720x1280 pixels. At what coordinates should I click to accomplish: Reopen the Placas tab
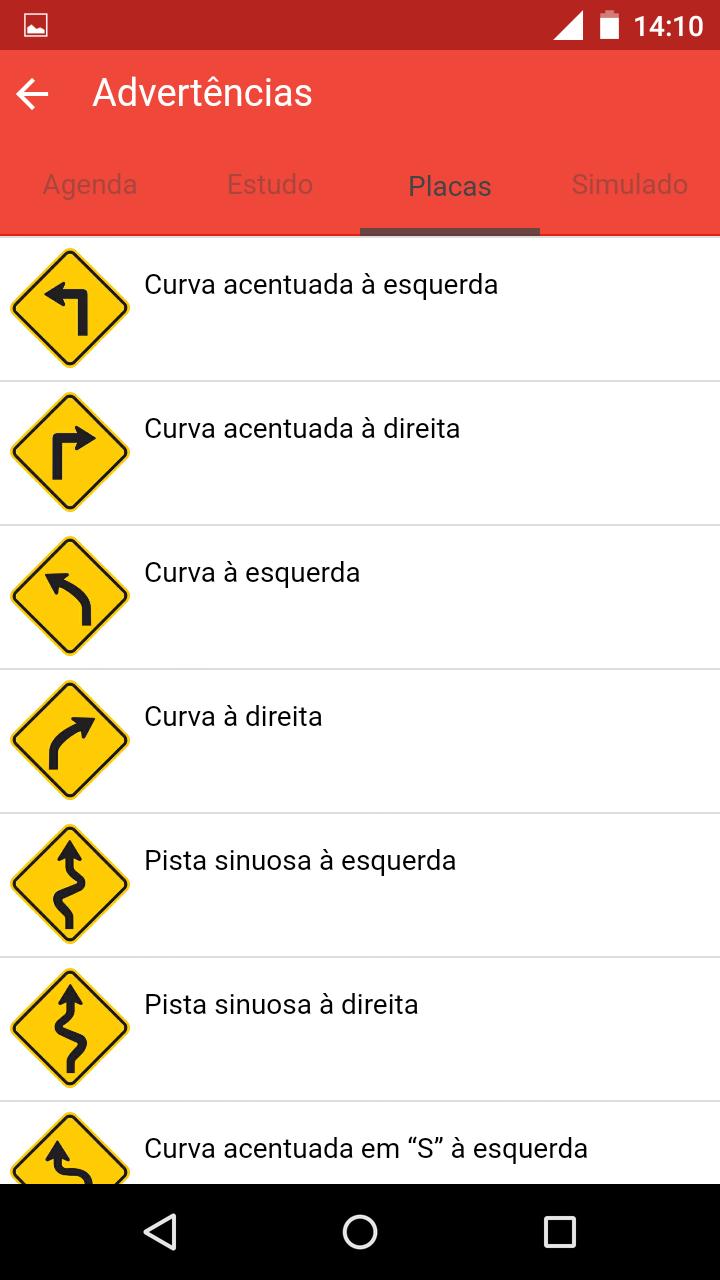449,187
